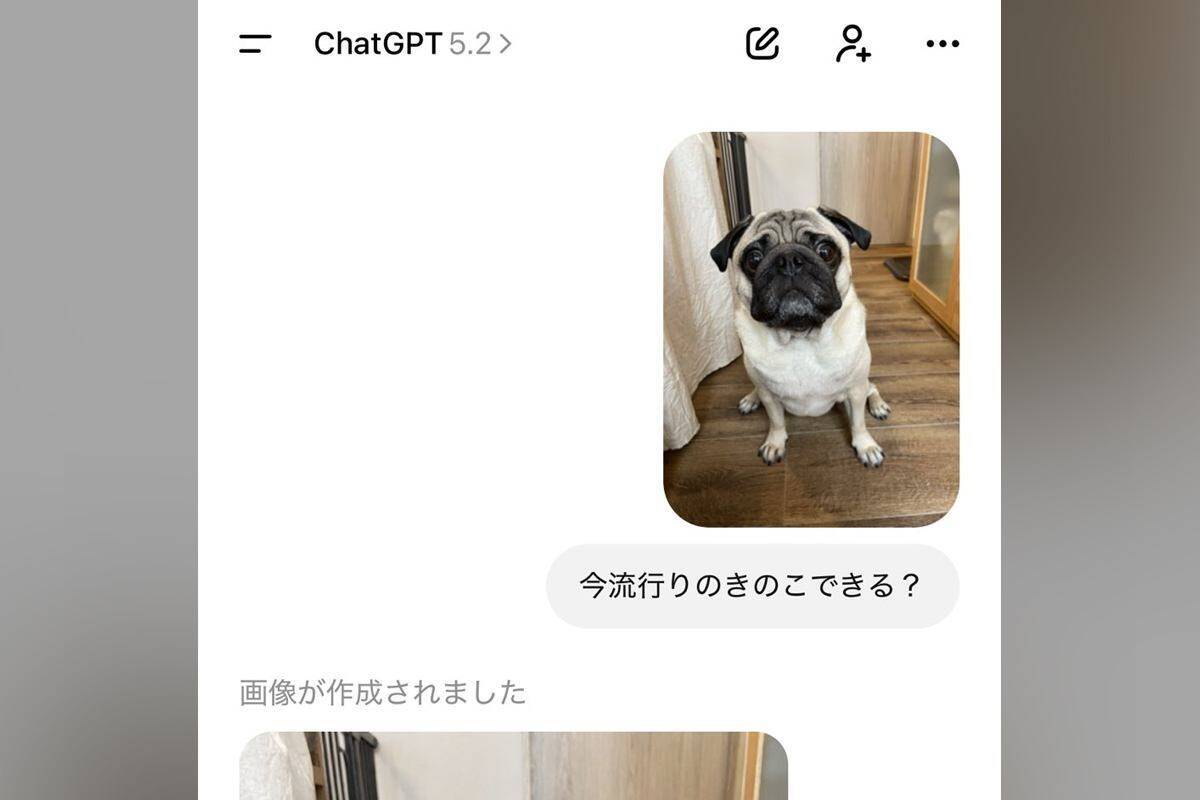Open the sidebar menu
The width and height of the screenshot is (1200, 800).
pyautogui.click(x=255, y=44)
